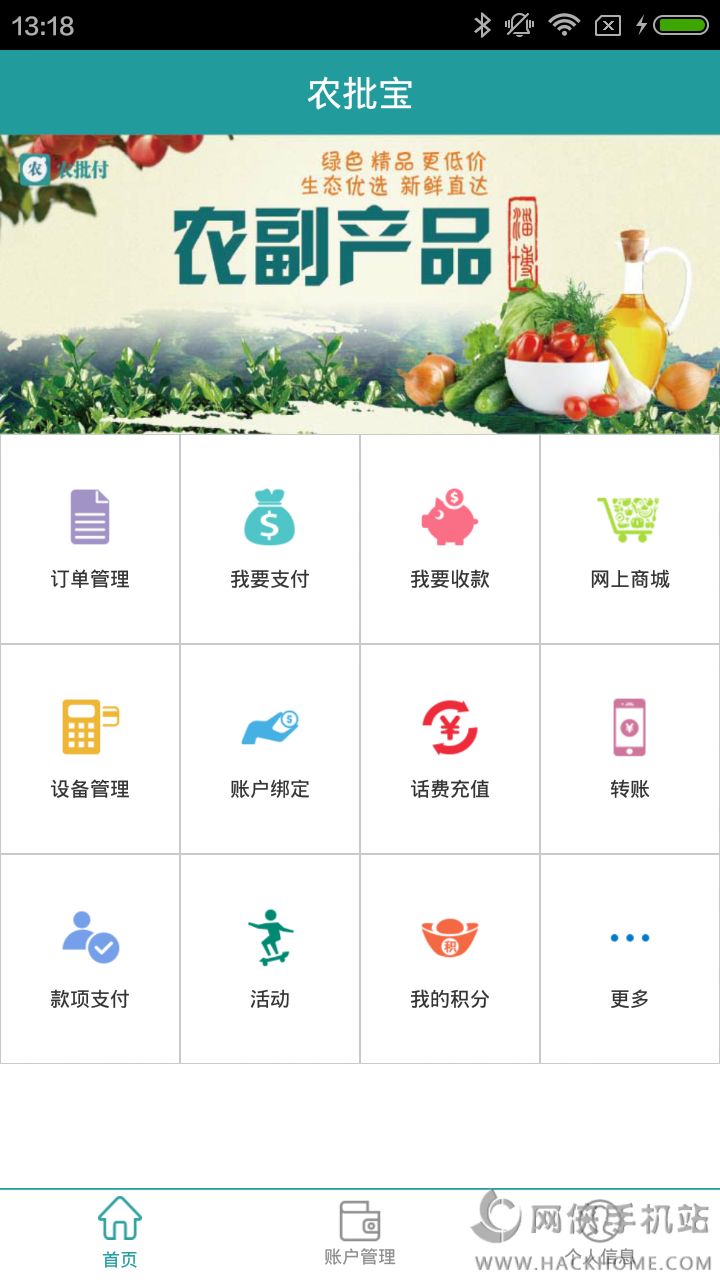Open the 活动 activities tile
Screen dimensions: 720x1280
coord(270,959)
